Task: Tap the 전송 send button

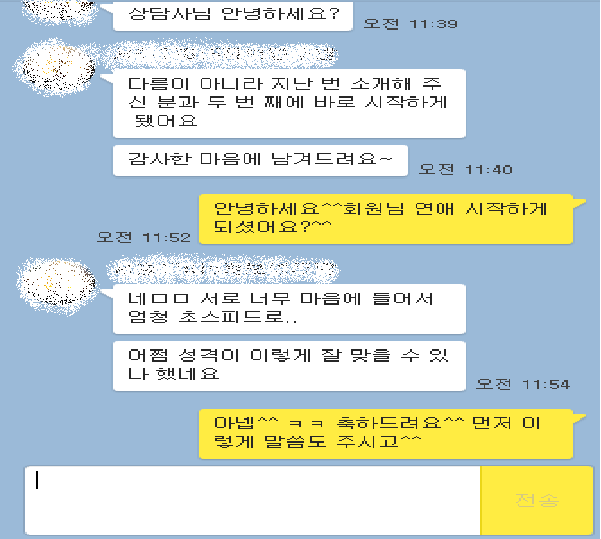Action: [x=537, y=500]
